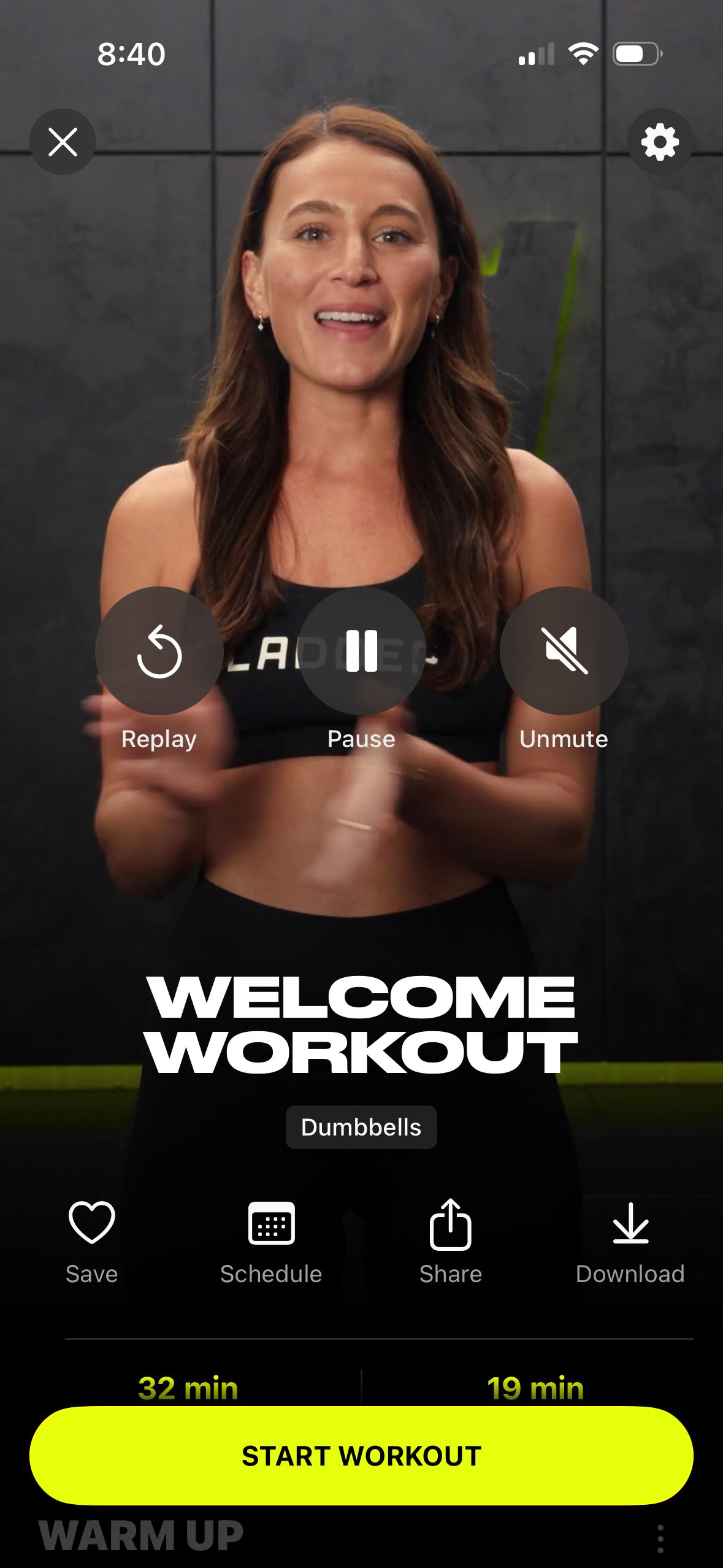Open the Warm Up overflow menu

[x=660, y=1539]
